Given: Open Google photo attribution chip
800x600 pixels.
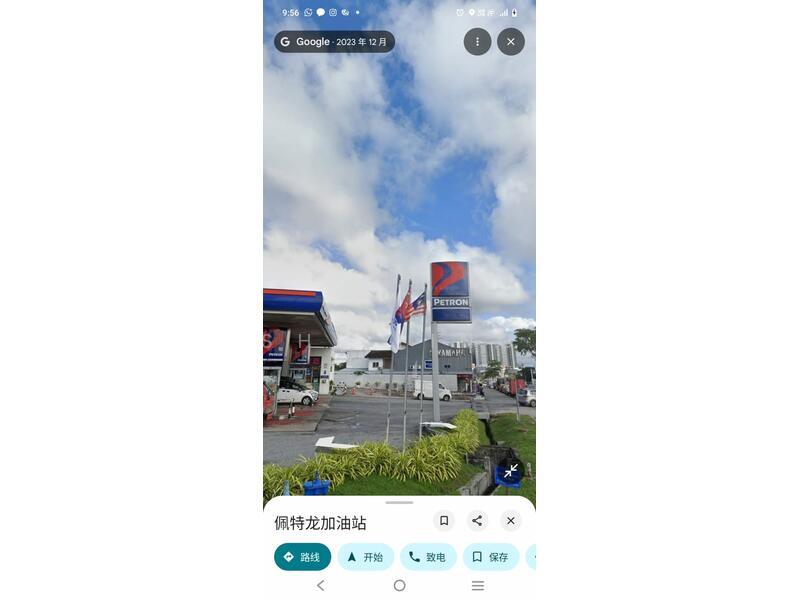Looking at the screenshot, I should tap(334, 42).
